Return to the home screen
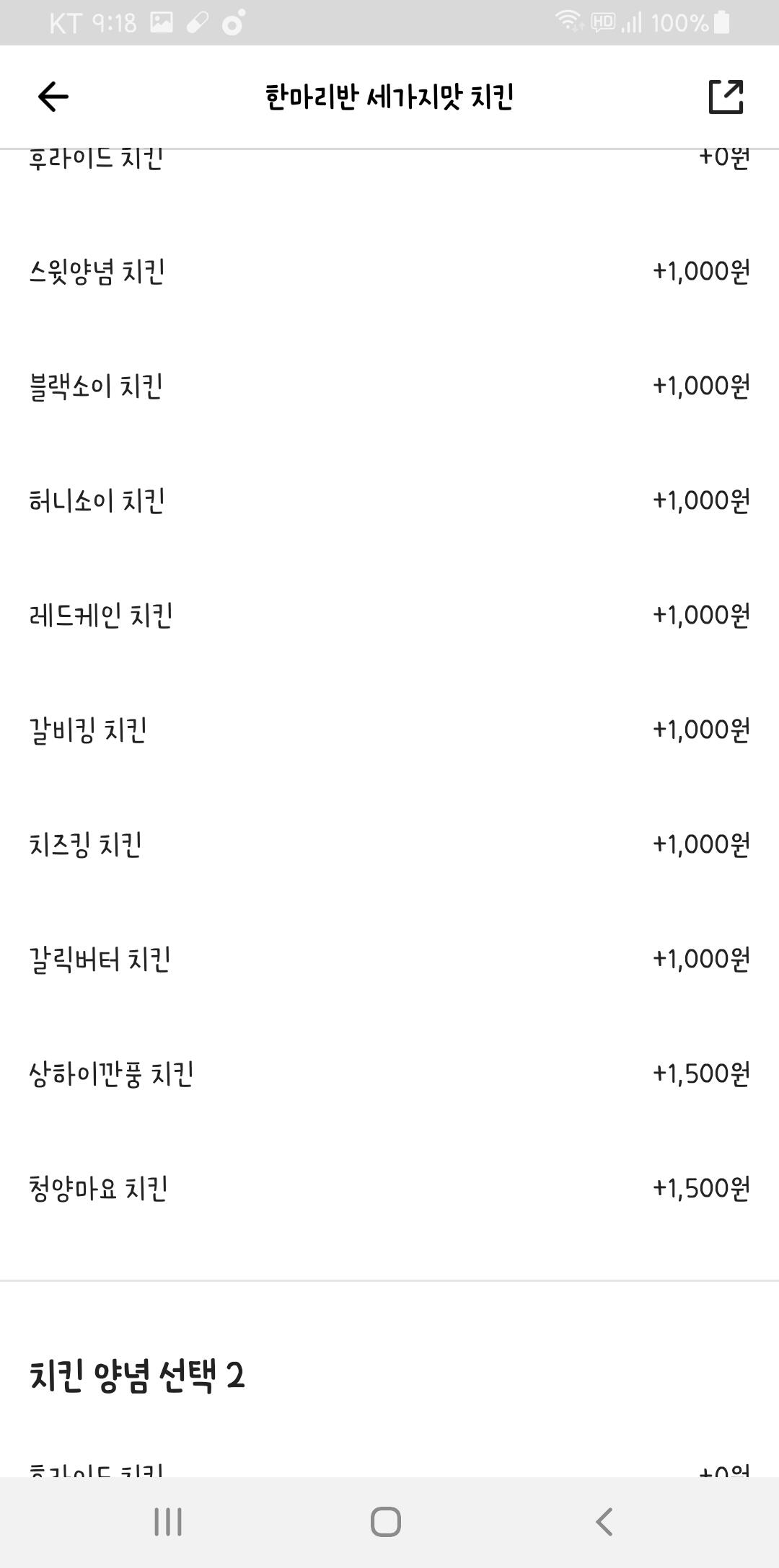 pos(386,1522)
